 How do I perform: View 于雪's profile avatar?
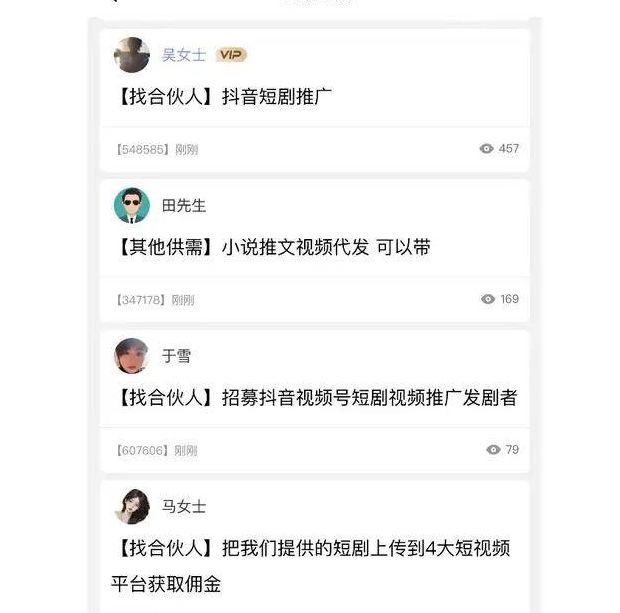132,356
